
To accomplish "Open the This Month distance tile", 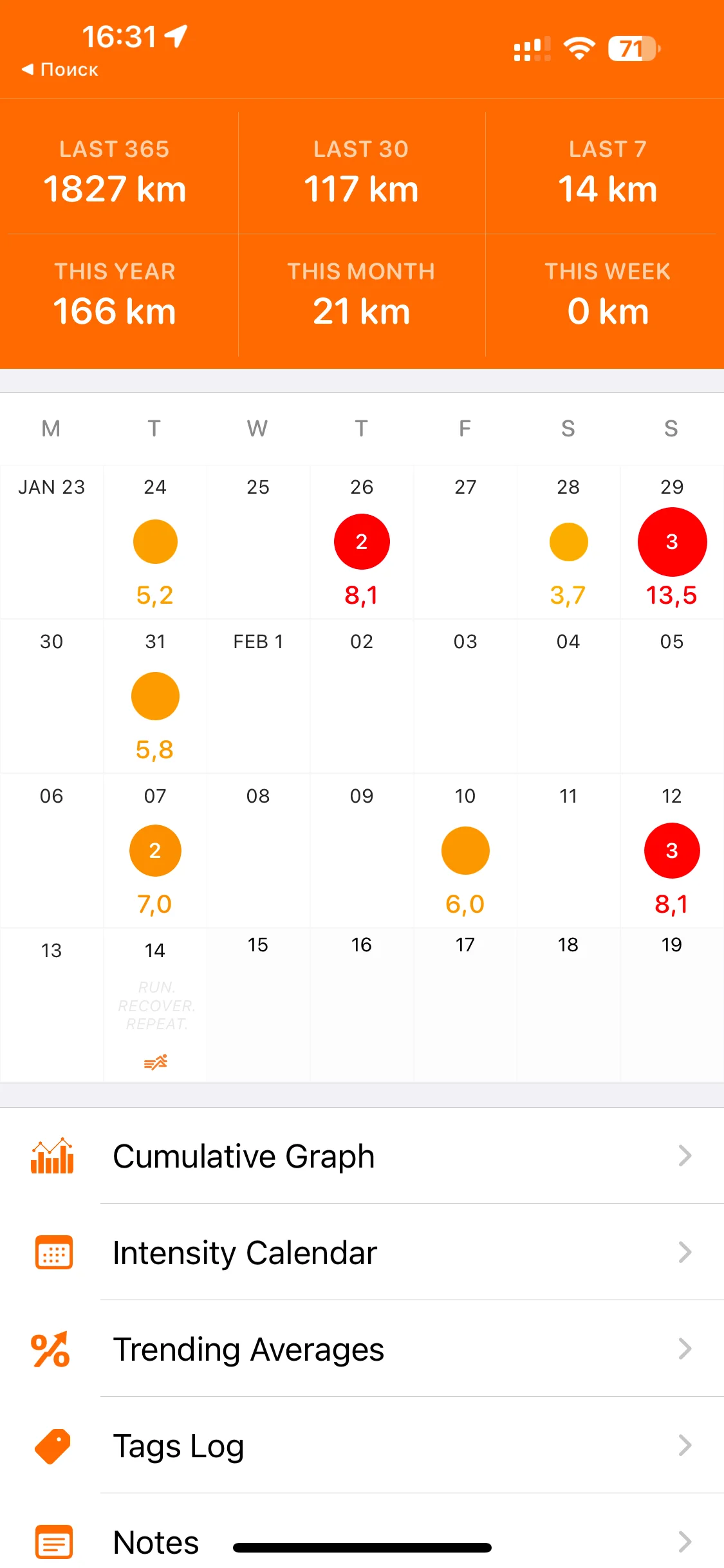I will tap(361, 295).
